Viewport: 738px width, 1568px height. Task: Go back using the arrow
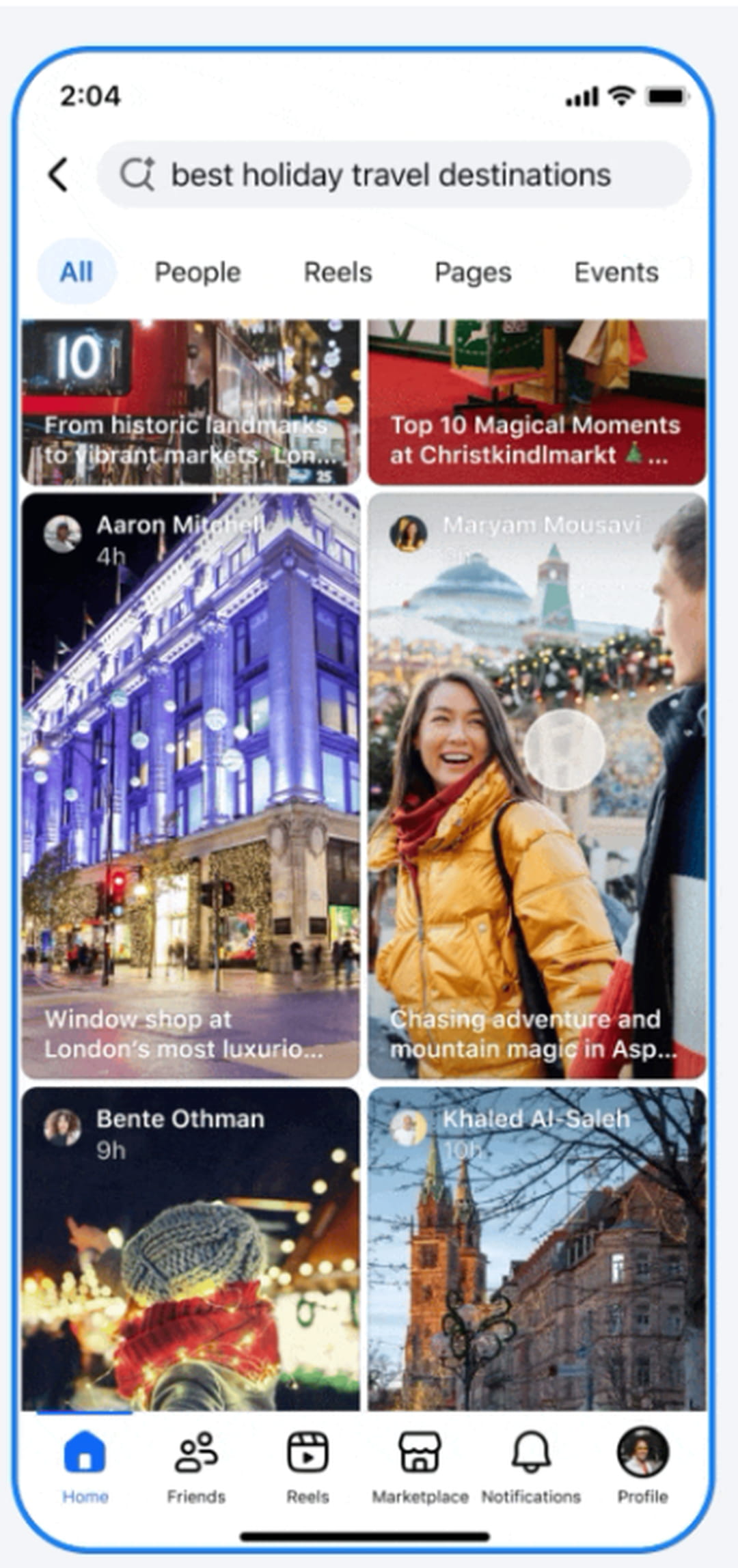coord(59,175)
